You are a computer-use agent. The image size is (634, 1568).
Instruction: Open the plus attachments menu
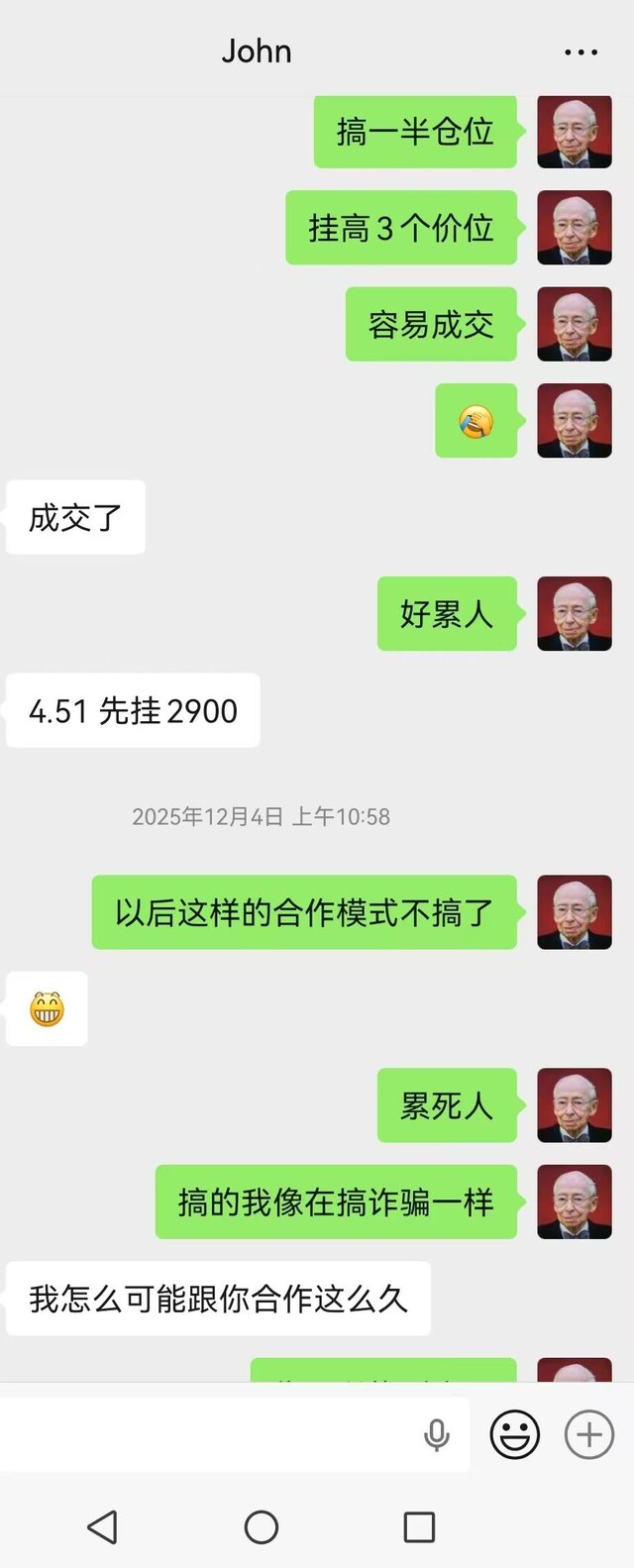(589, 1434)
